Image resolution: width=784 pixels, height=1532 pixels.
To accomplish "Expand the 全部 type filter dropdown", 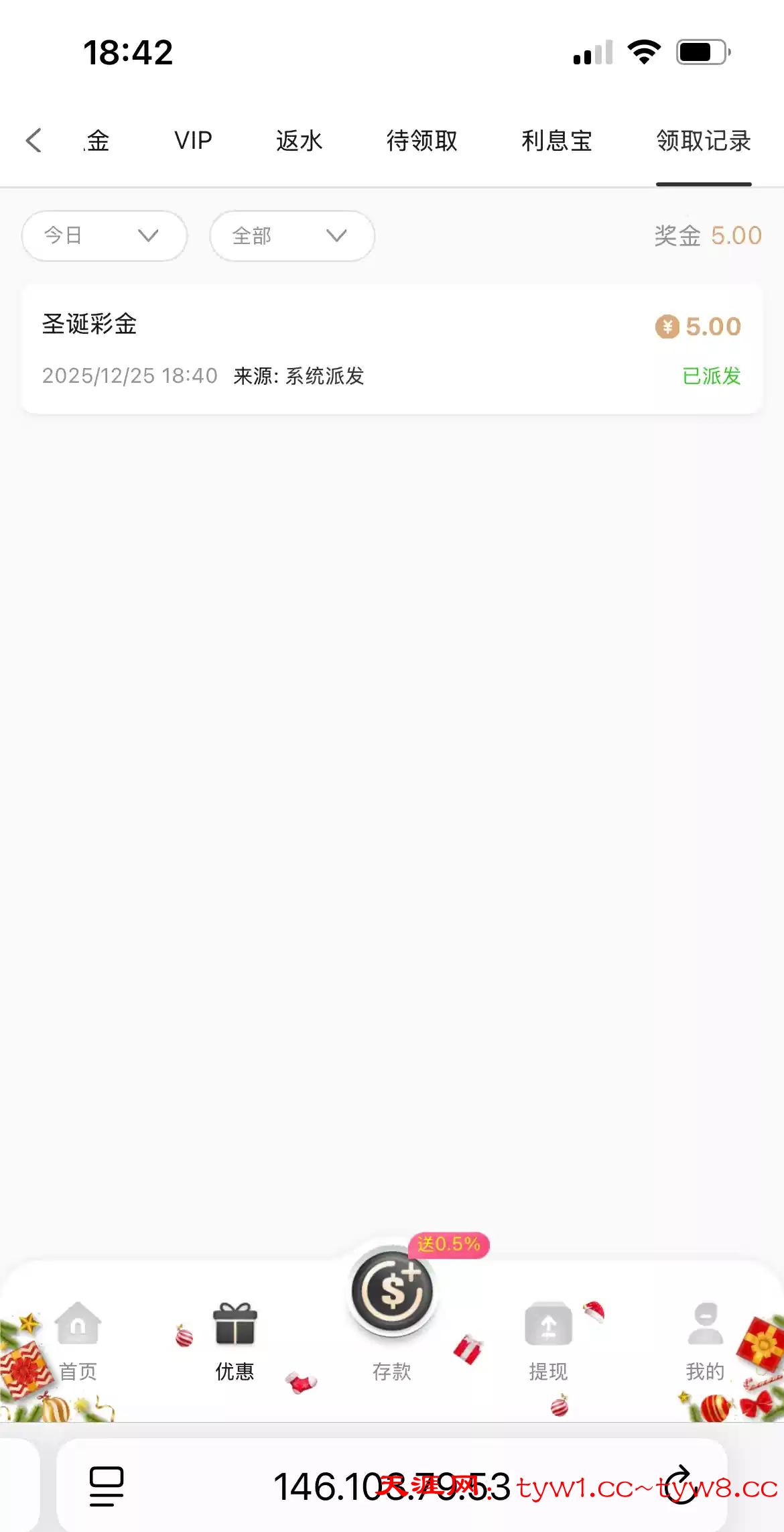I will tap(291, 236).
